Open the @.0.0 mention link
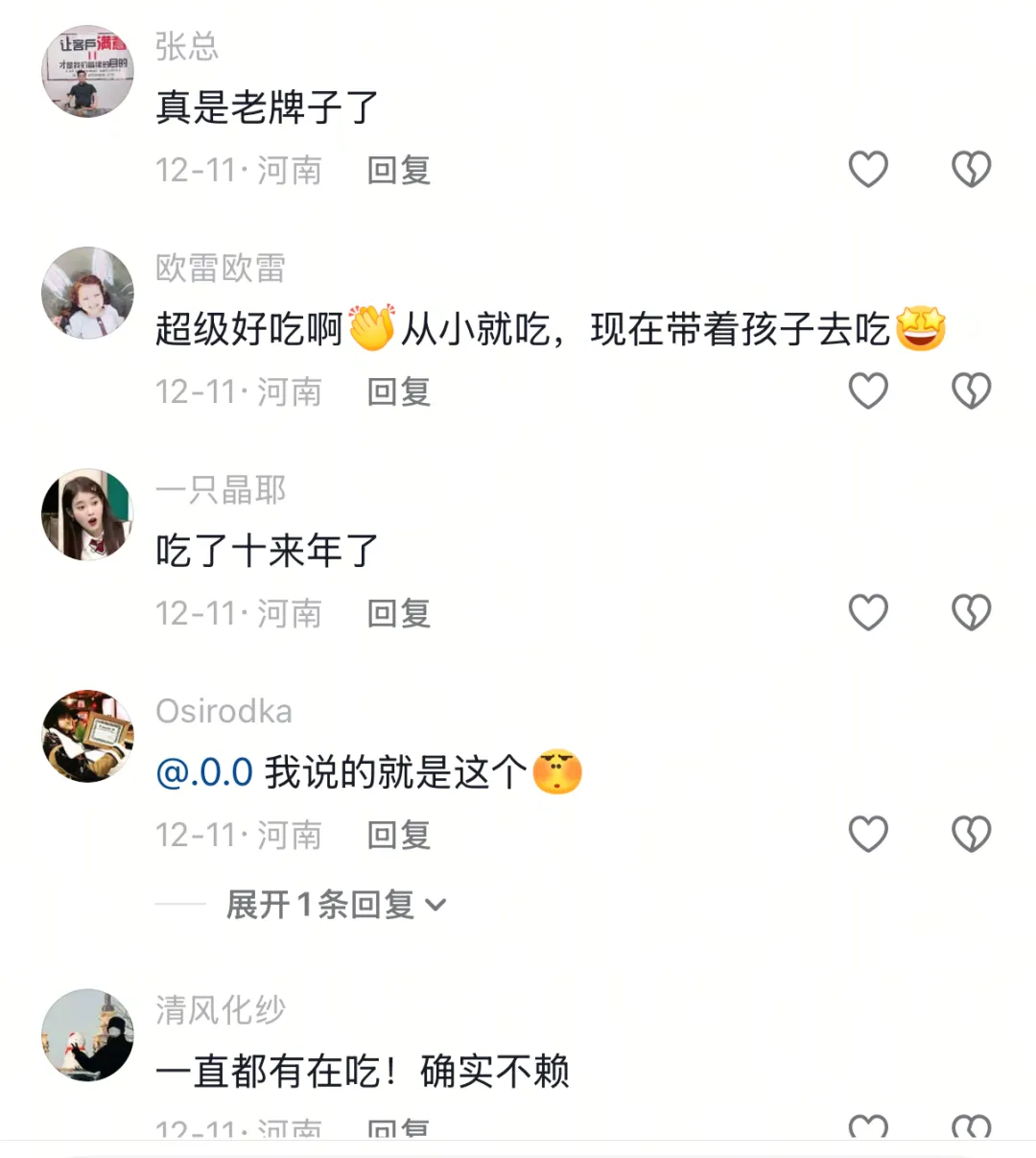Screen dimensions: 1036x1158 pyautogui.click(x=204, y=773)
